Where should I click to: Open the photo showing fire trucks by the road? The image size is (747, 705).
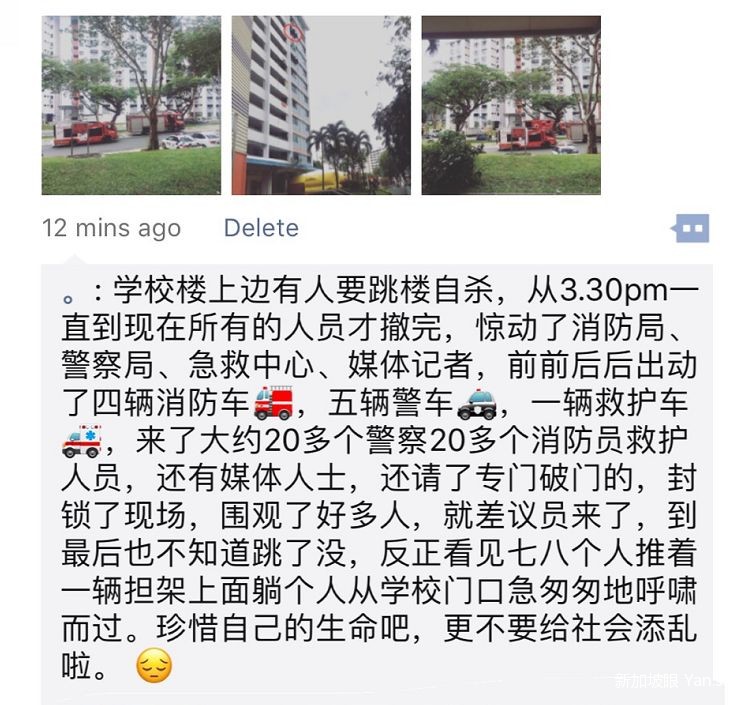pyautogui.click(x=131, y=105)
